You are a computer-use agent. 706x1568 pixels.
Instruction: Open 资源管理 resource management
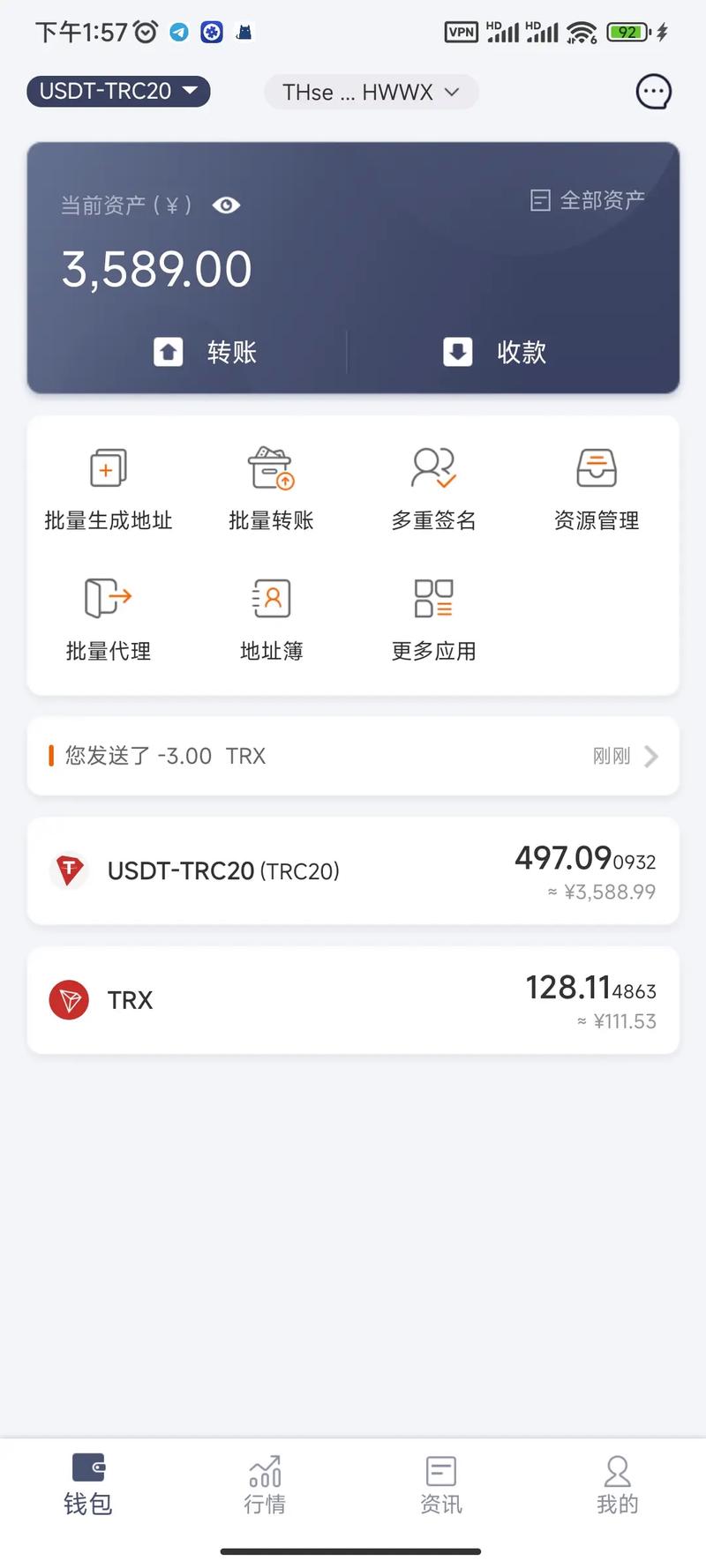click(x=597, y=485)
